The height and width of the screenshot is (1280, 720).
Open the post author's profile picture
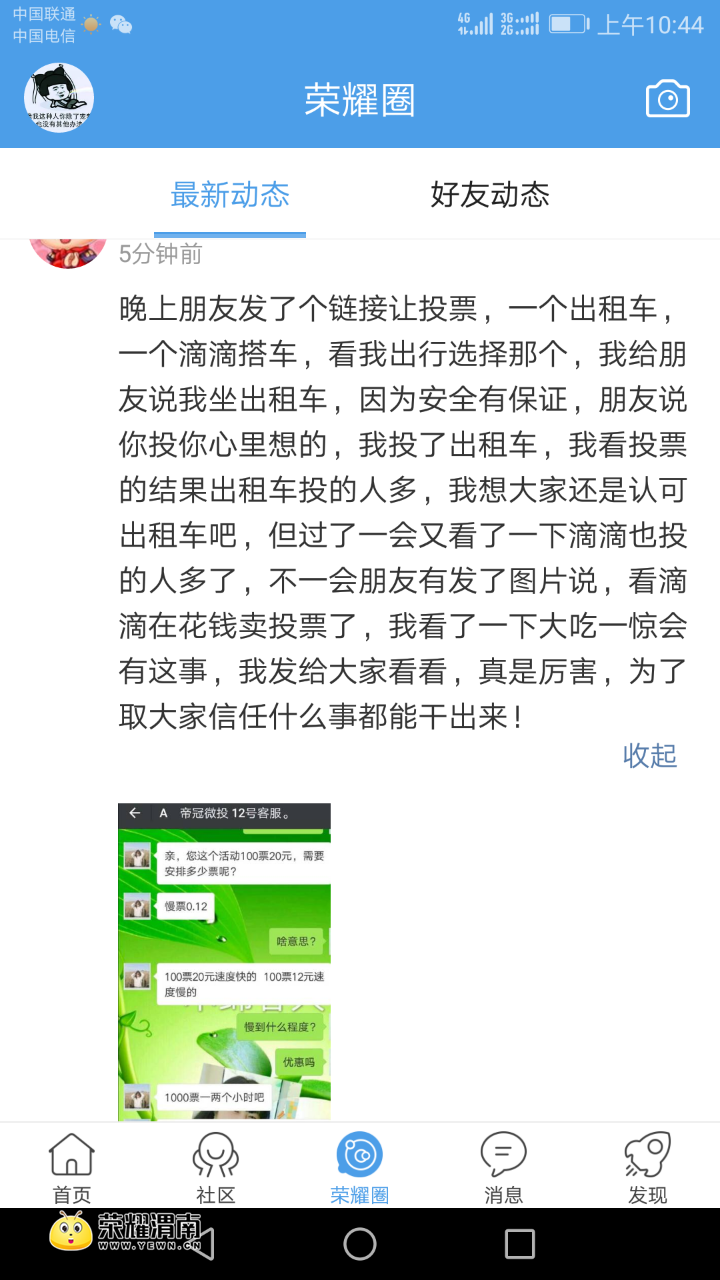point(69,252)
